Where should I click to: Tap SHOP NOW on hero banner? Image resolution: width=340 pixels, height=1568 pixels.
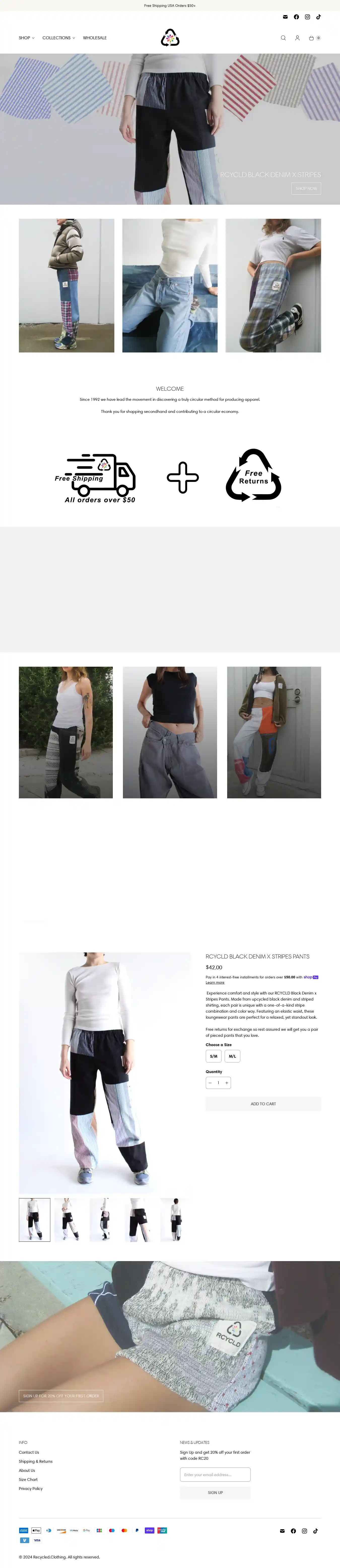306,189
